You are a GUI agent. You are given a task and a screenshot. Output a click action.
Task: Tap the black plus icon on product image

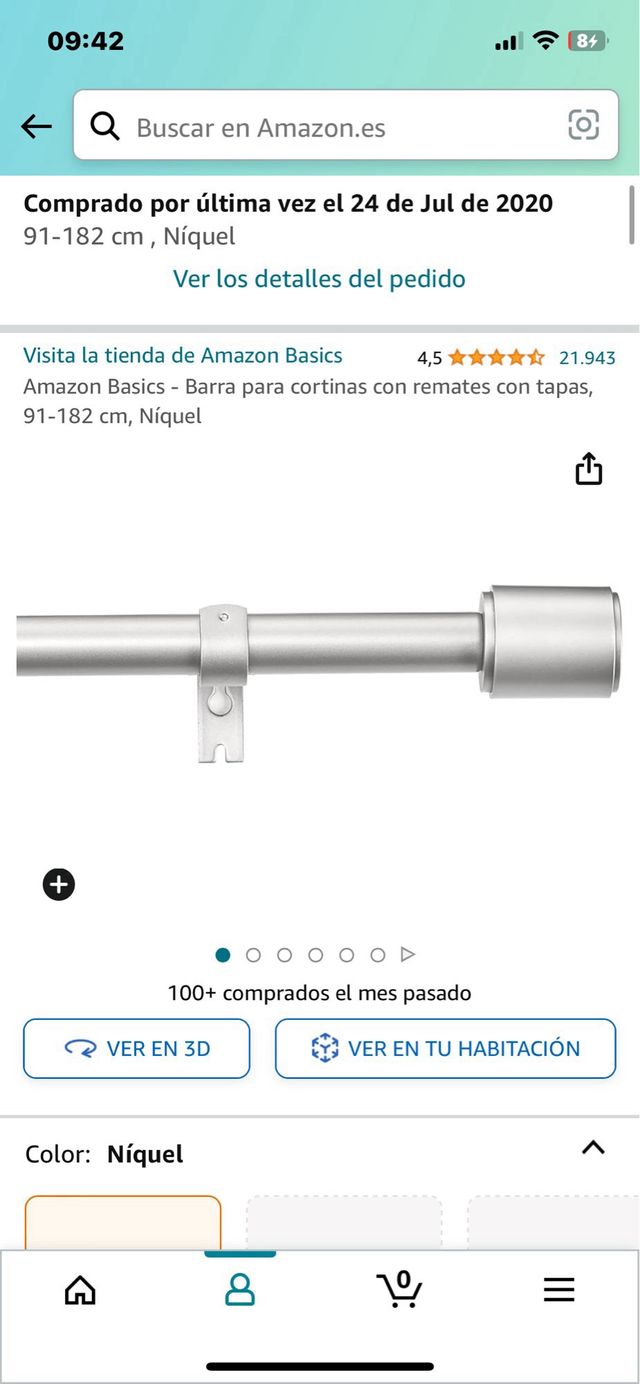pos(59,884)
